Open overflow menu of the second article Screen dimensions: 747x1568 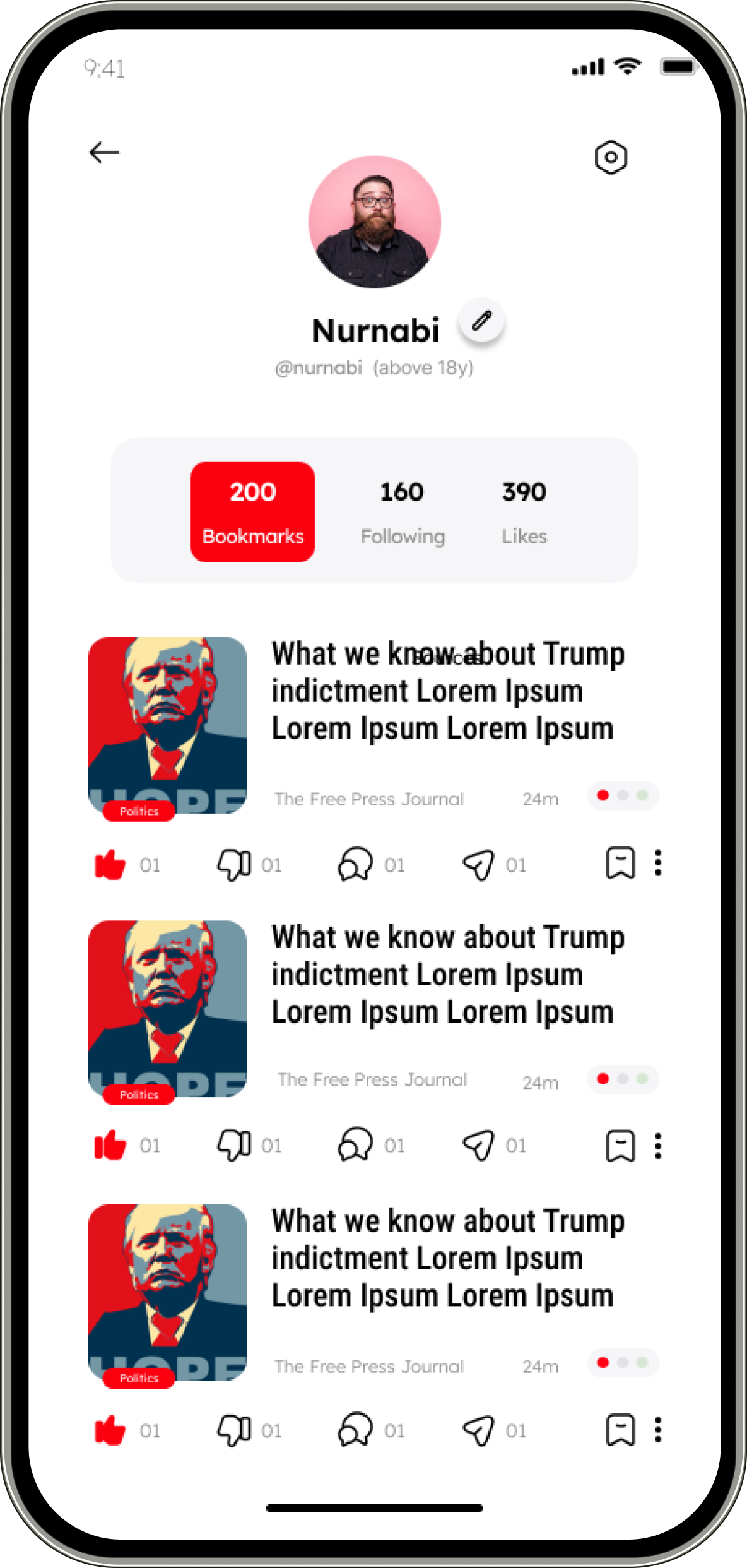pyautogui.click(x=658, y=1146)
